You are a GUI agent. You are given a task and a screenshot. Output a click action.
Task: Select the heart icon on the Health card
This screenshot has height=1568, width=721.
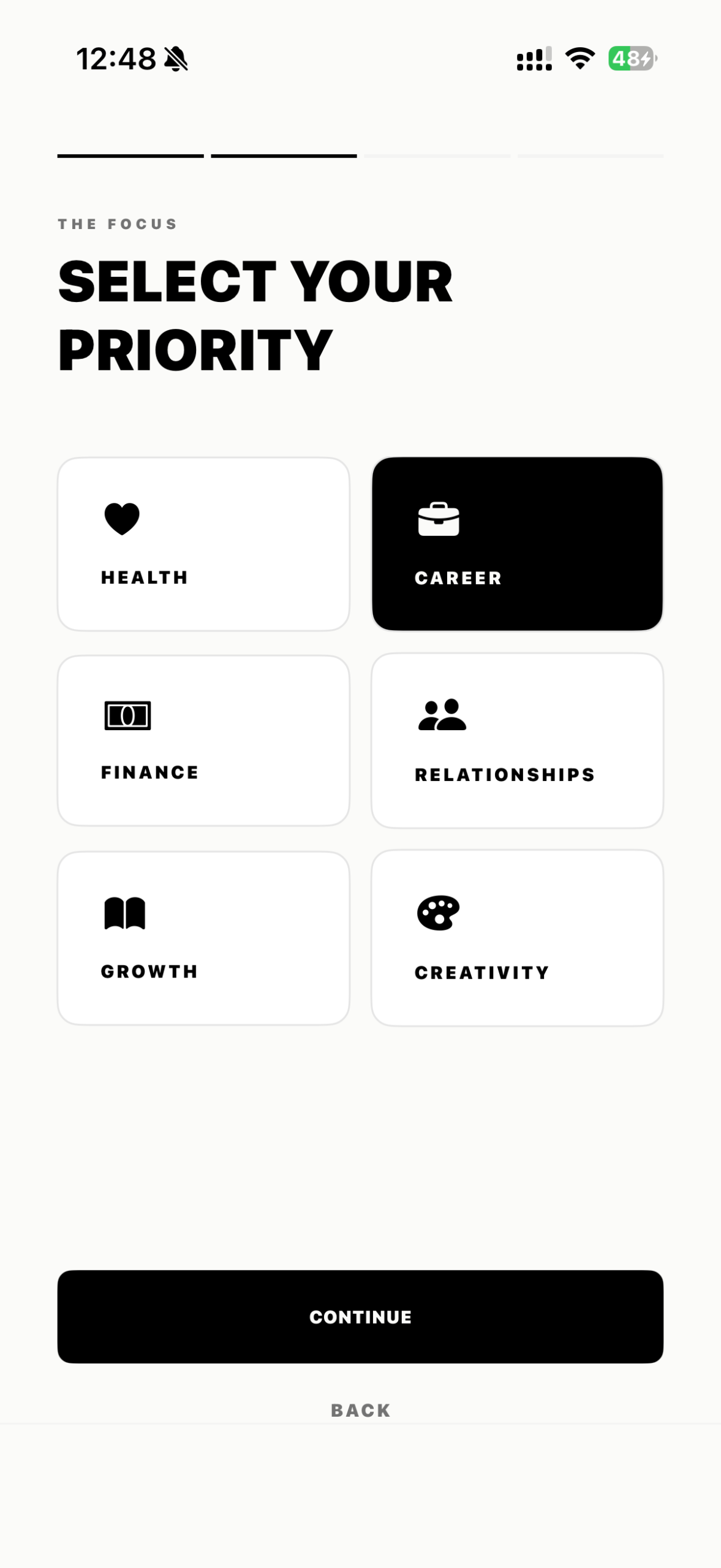click(122, 519)
